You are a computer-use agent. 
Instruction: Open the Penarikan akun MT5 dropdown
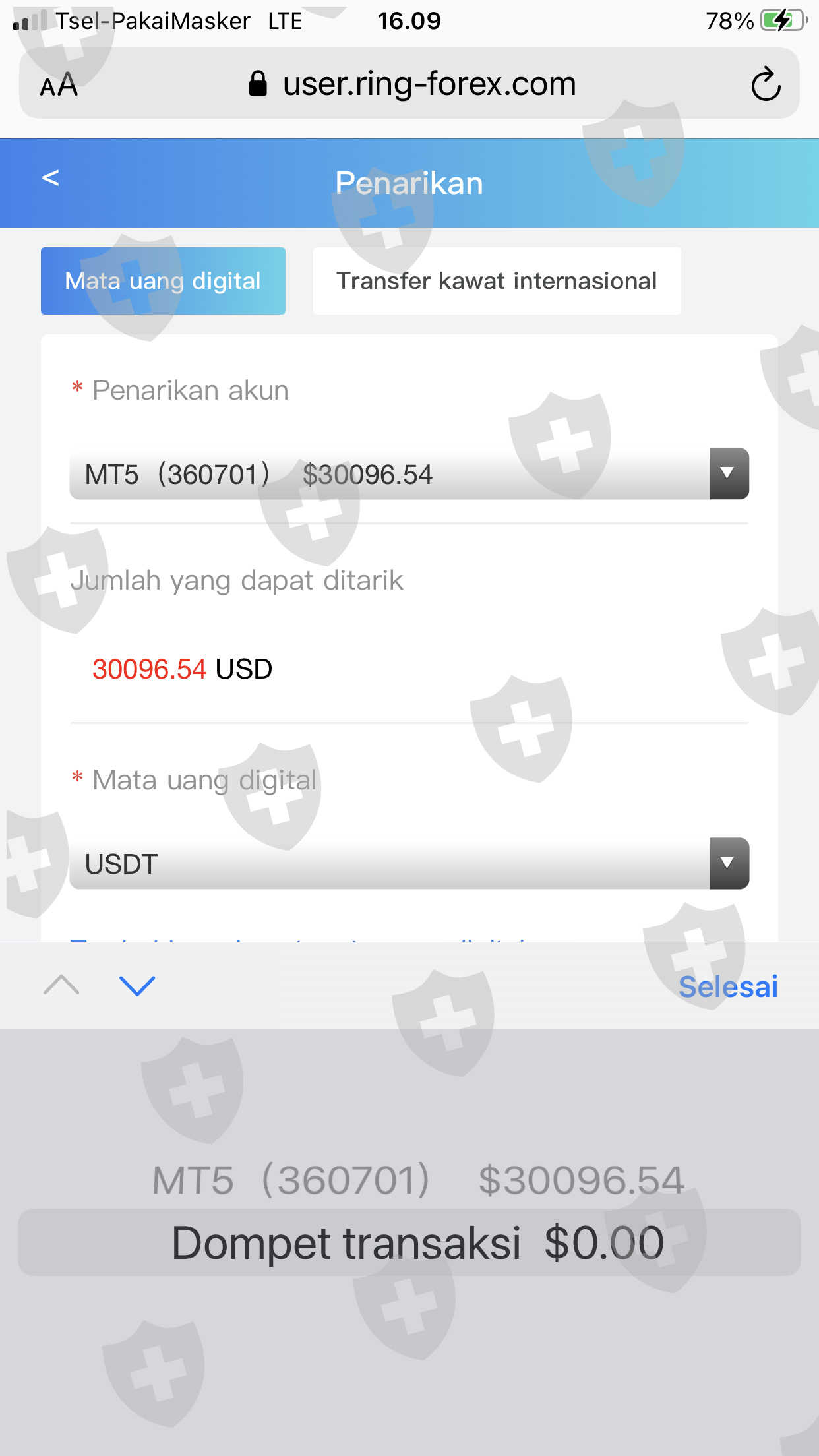coord(409,474)
